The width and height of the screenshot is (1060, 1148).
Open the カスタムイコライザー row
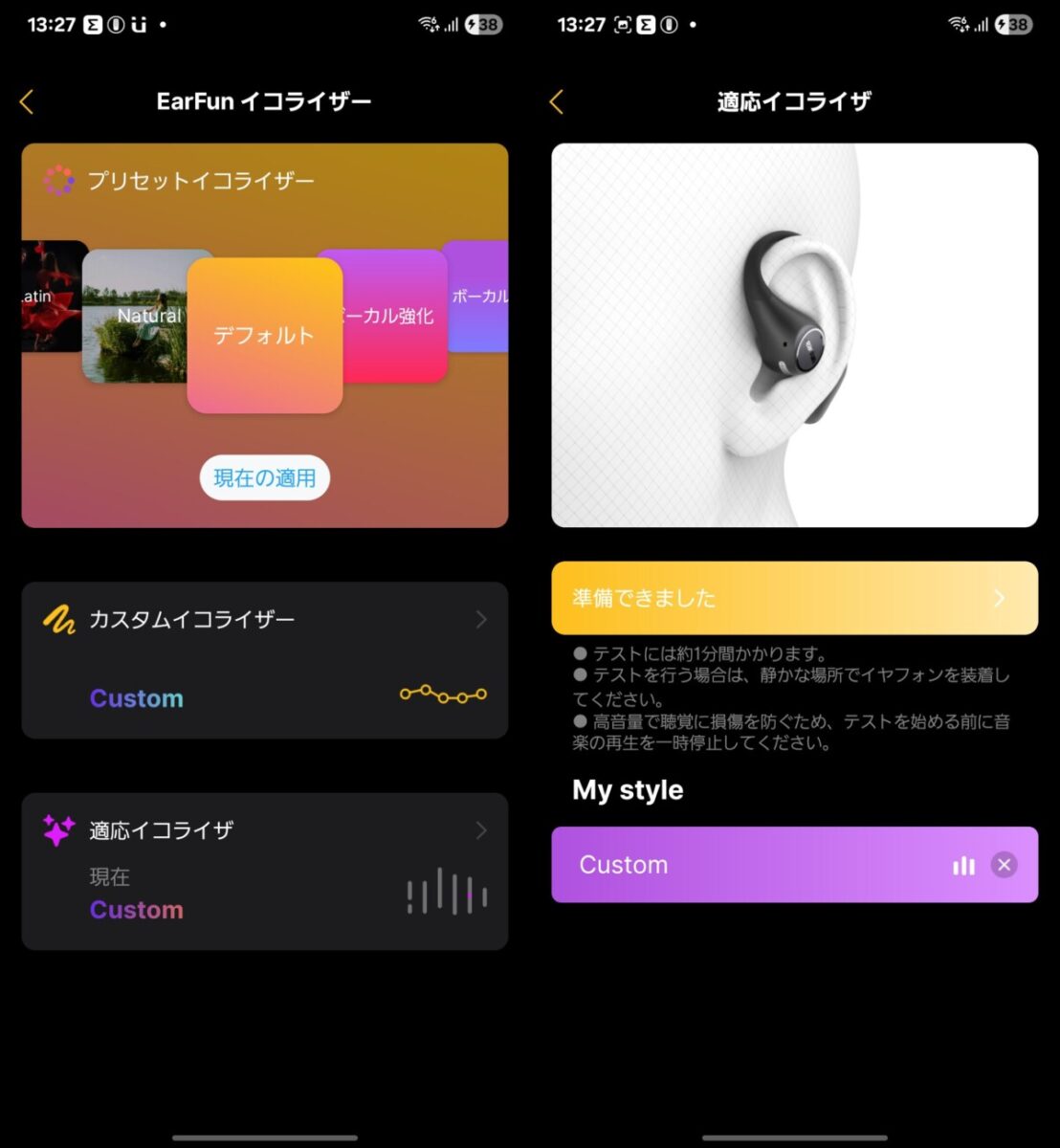coord(265,620)
